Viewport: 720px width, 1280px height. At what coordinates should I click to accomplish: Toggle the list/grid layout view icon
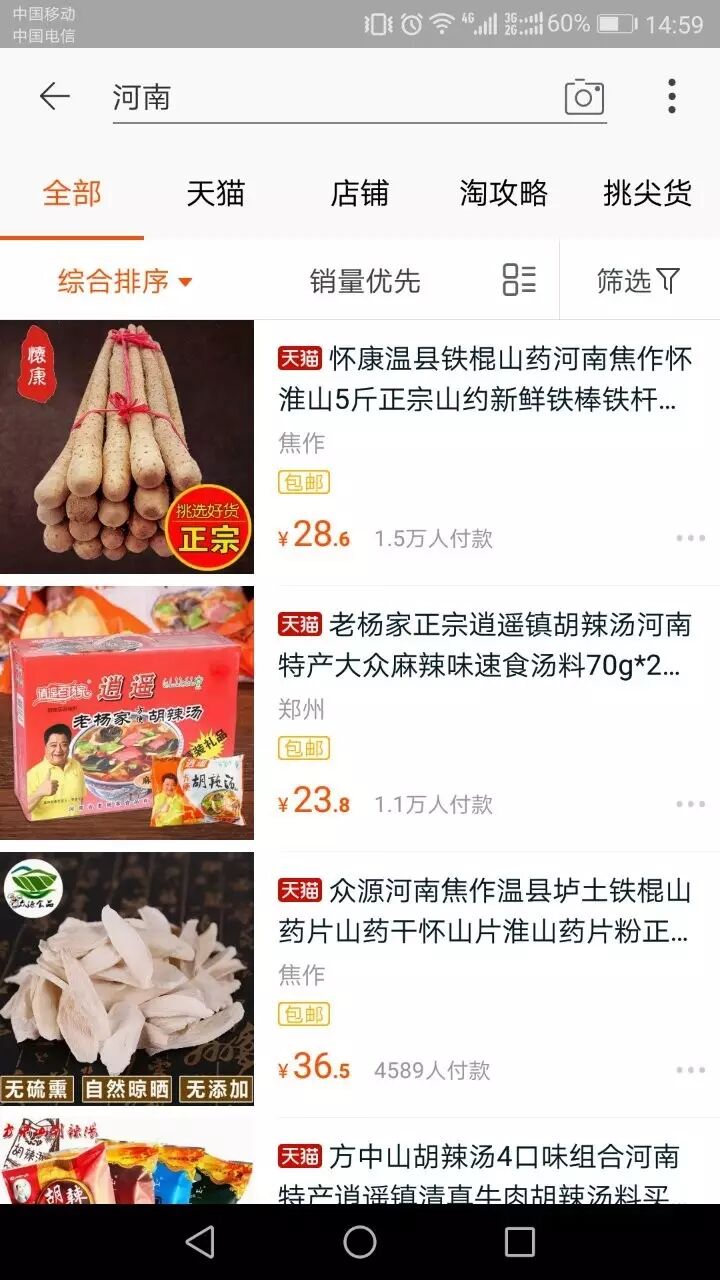(x=519, y=280)
